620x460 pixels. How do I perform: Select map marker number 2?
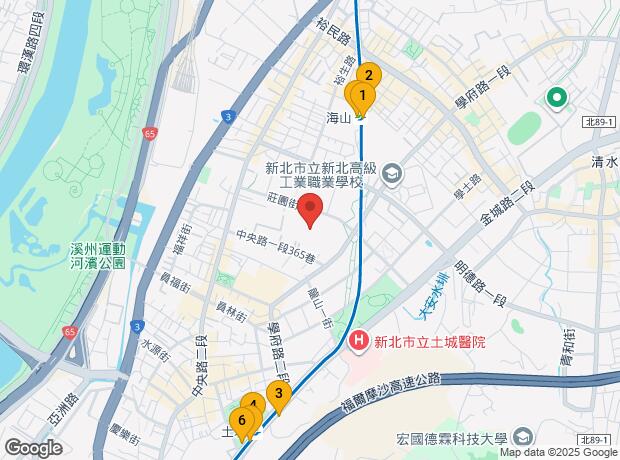click(x=369, y=75)
